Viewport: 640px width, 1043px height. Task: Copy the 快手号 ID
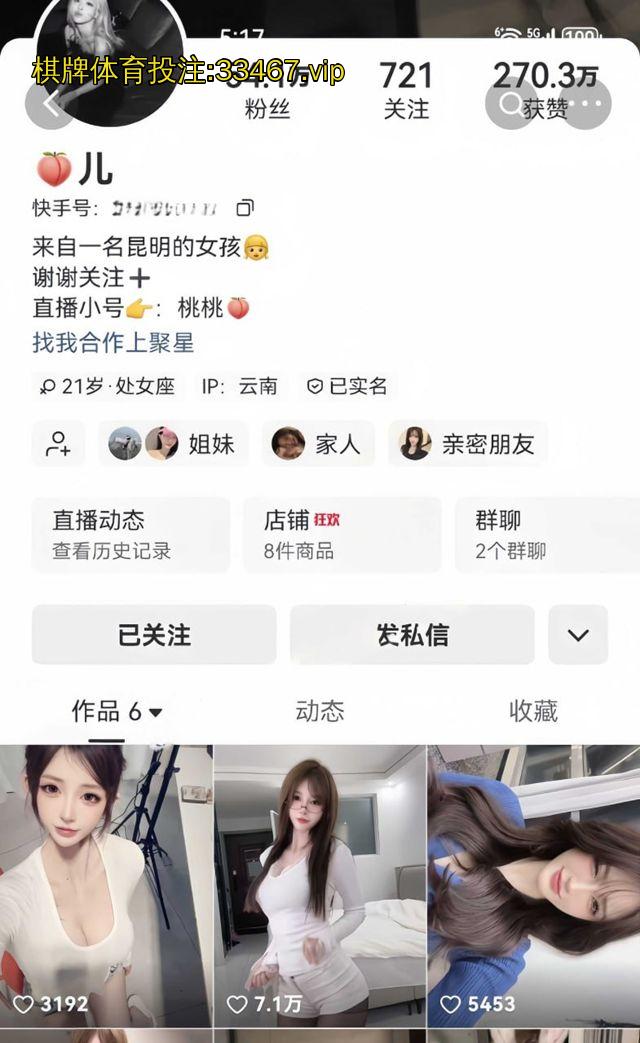point(245,208)
